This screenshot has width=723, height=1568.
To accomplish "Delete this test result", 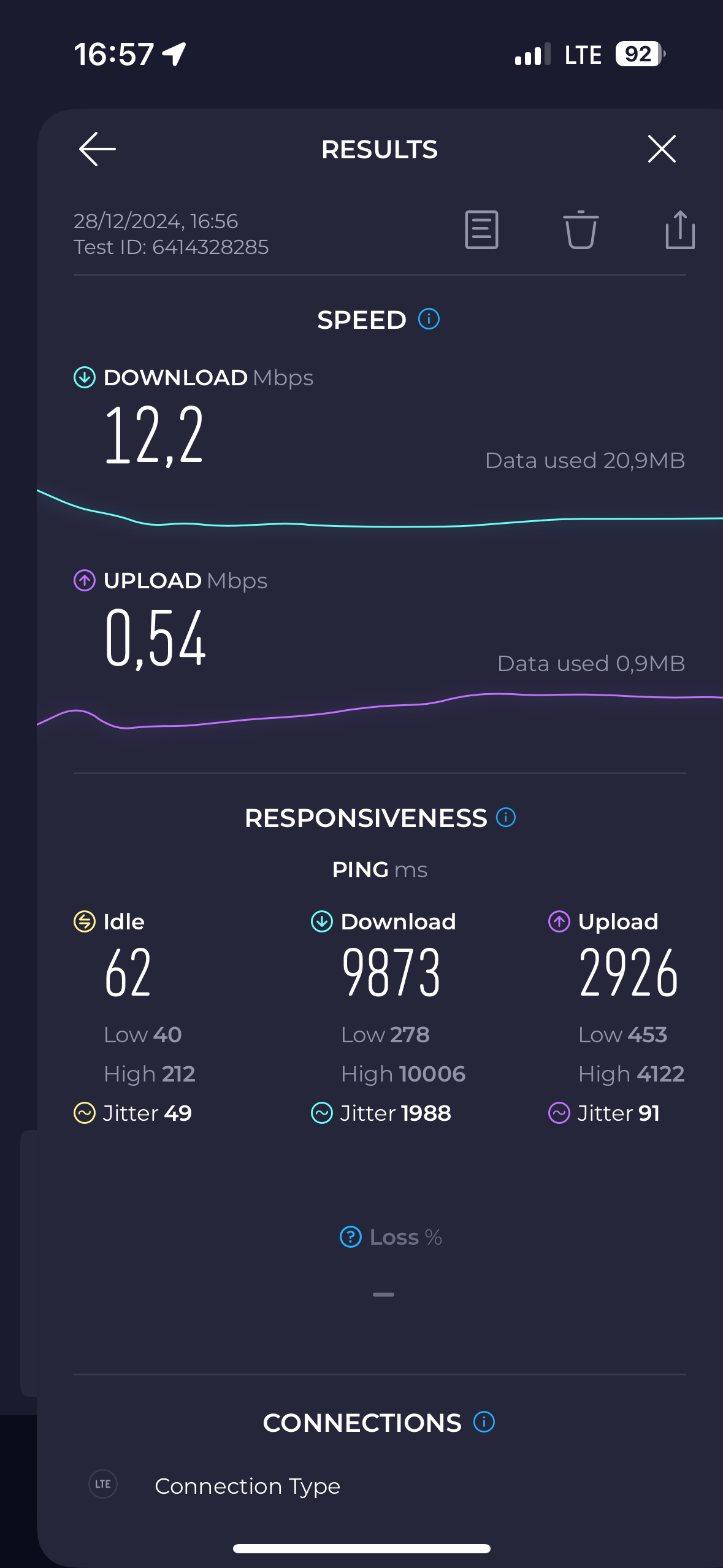I will [x=580, y=230].
